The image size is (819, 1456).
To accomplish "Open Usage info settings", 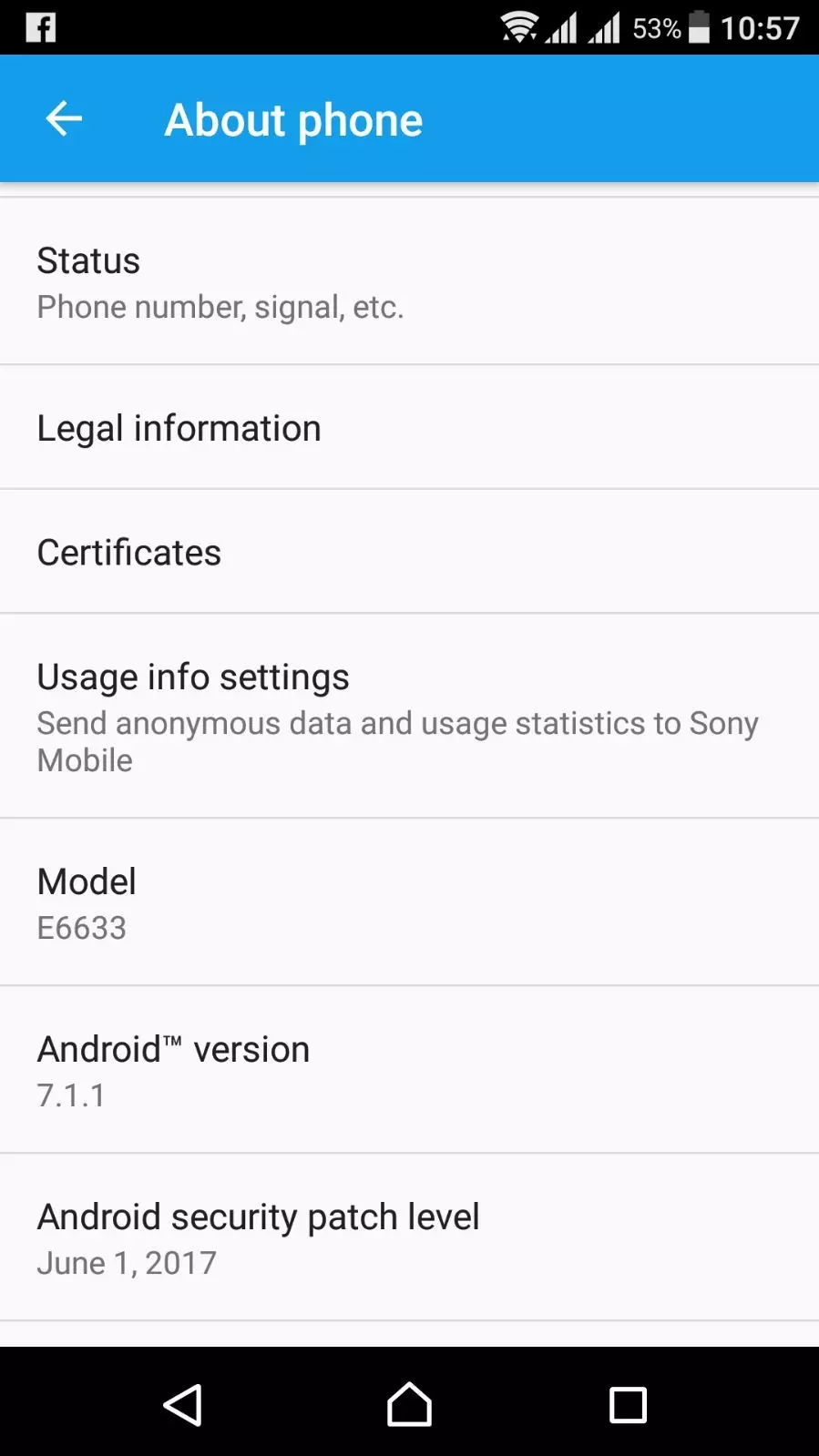I will 409,716.
